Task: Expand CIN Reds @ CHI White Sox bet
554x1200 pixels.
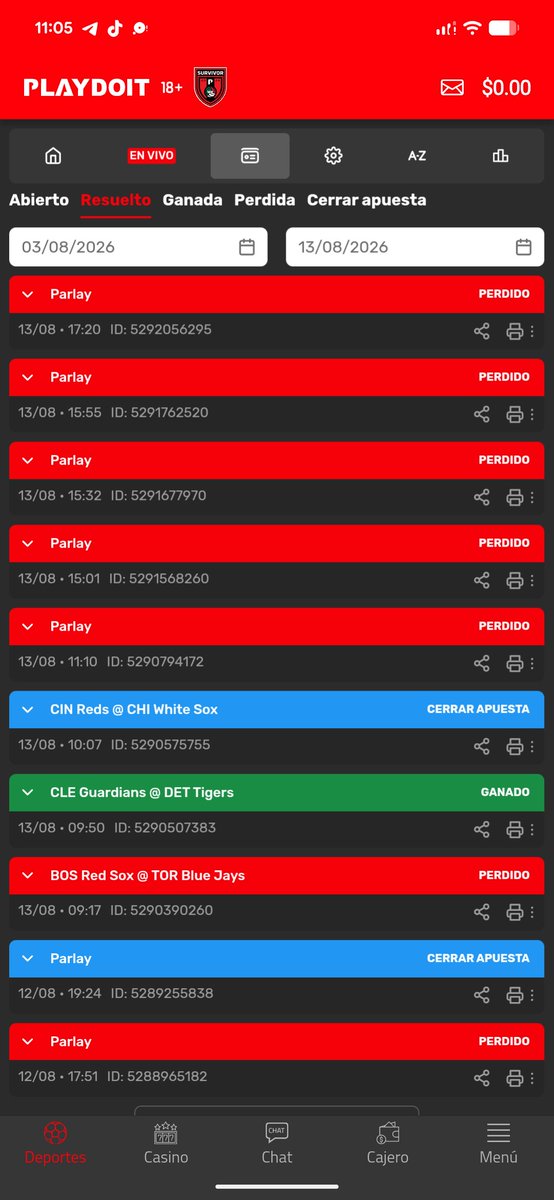Action: point(277,709)
